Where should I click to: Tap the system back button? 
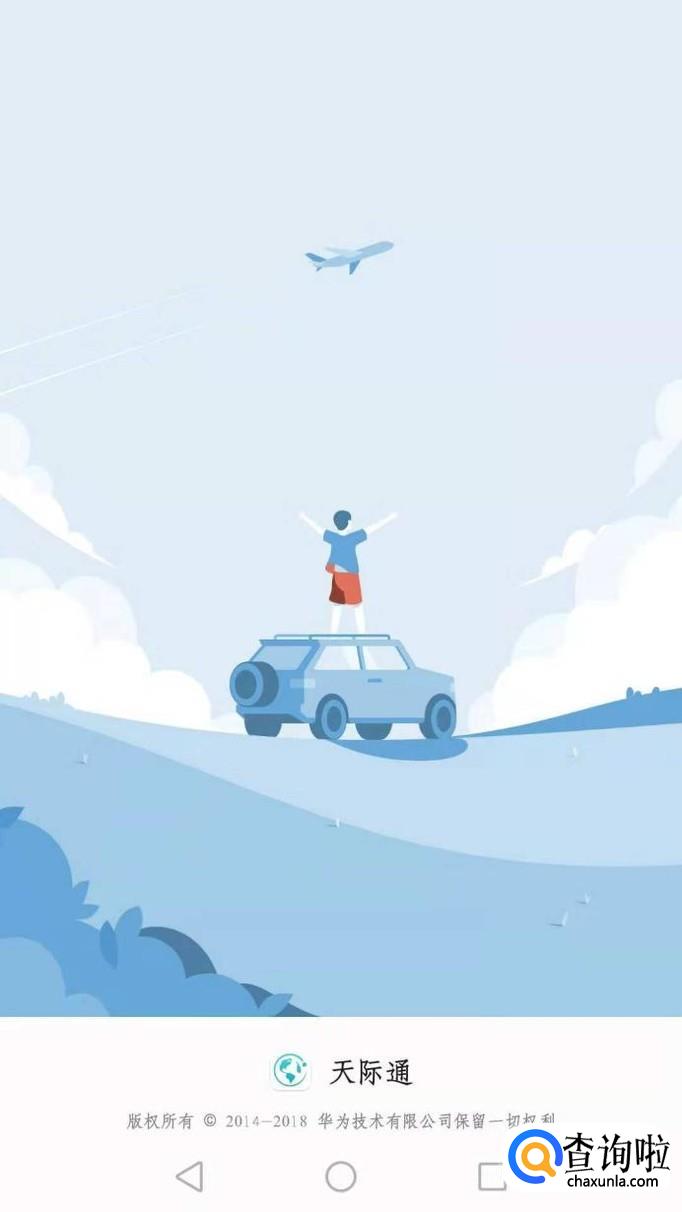click(189, 1176)
